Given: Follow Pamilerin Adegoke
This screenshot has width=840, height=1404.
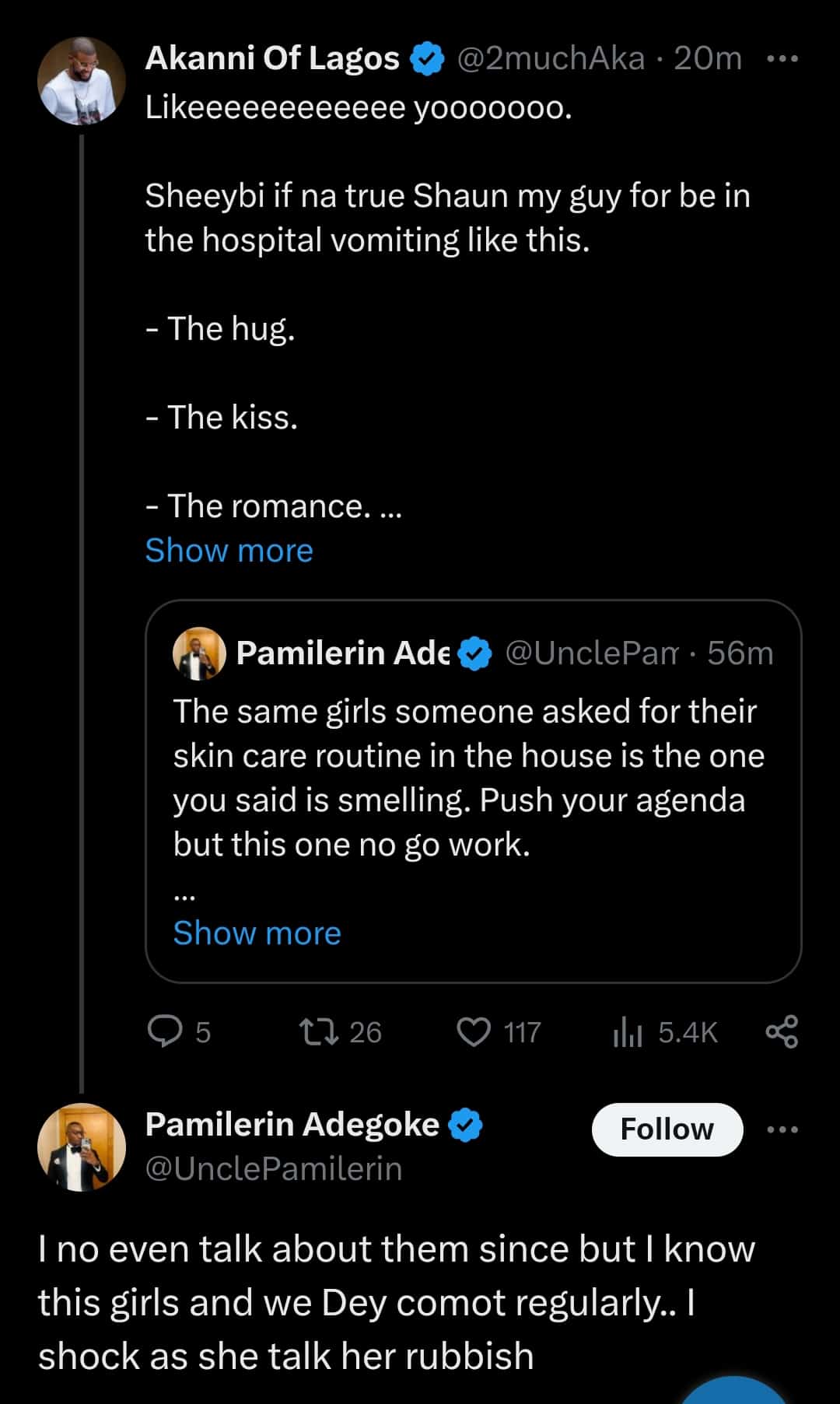Looking at the screenshot, I should 667,1129.
